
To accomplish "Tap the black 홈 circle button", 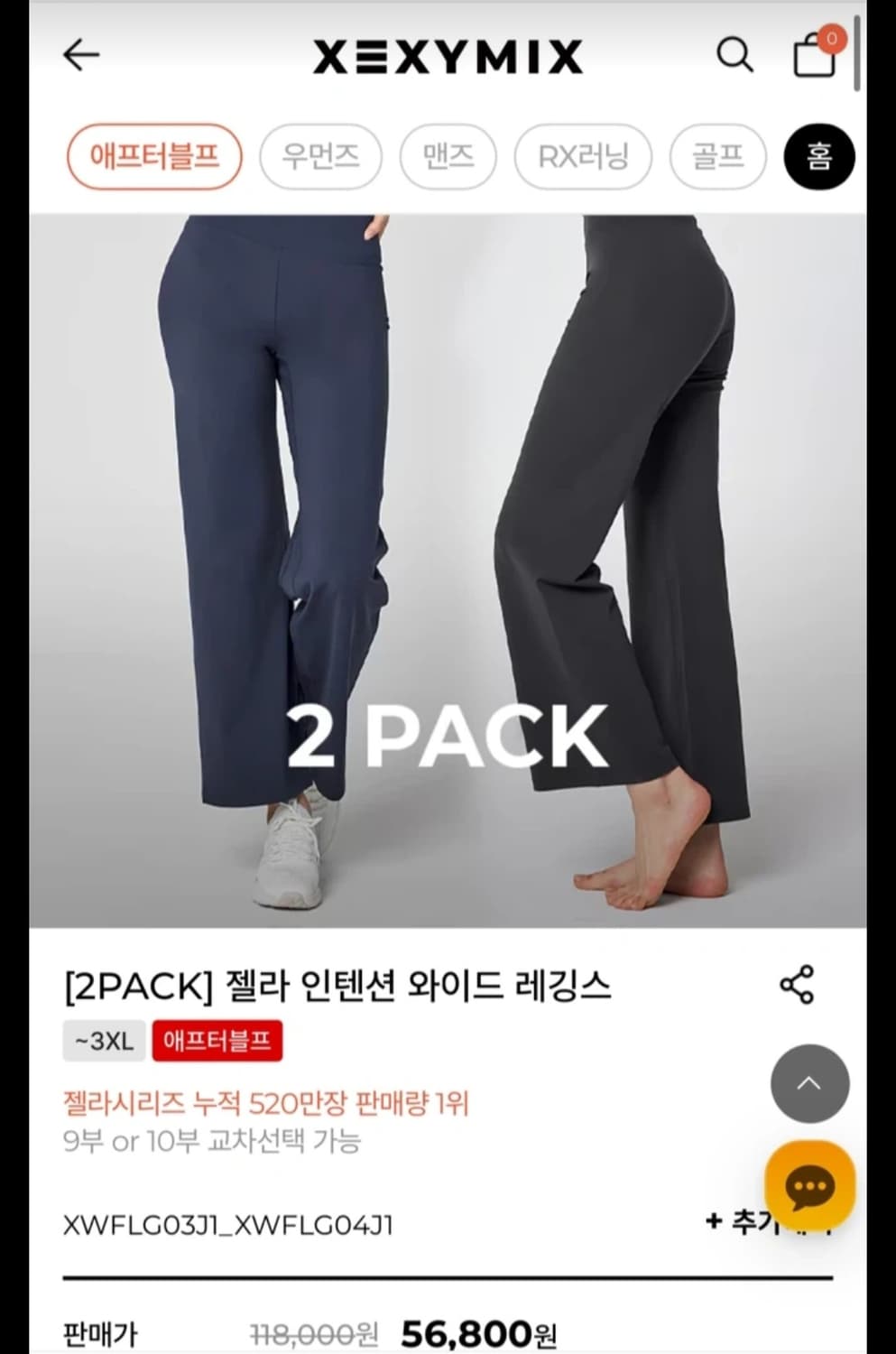I will (x=817, y=157).
